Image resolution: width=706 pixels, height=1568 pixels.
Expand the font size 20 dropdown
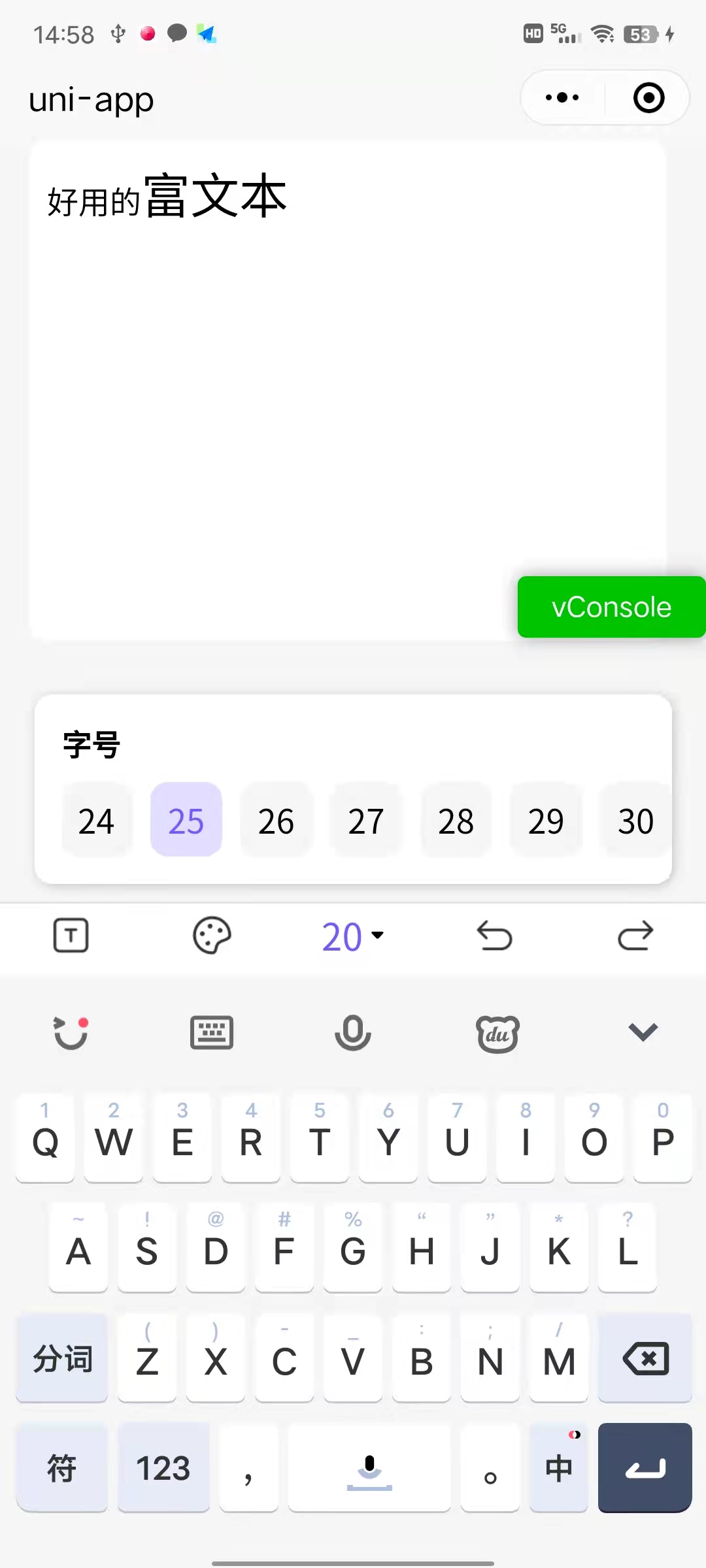[x=353, y=936]
